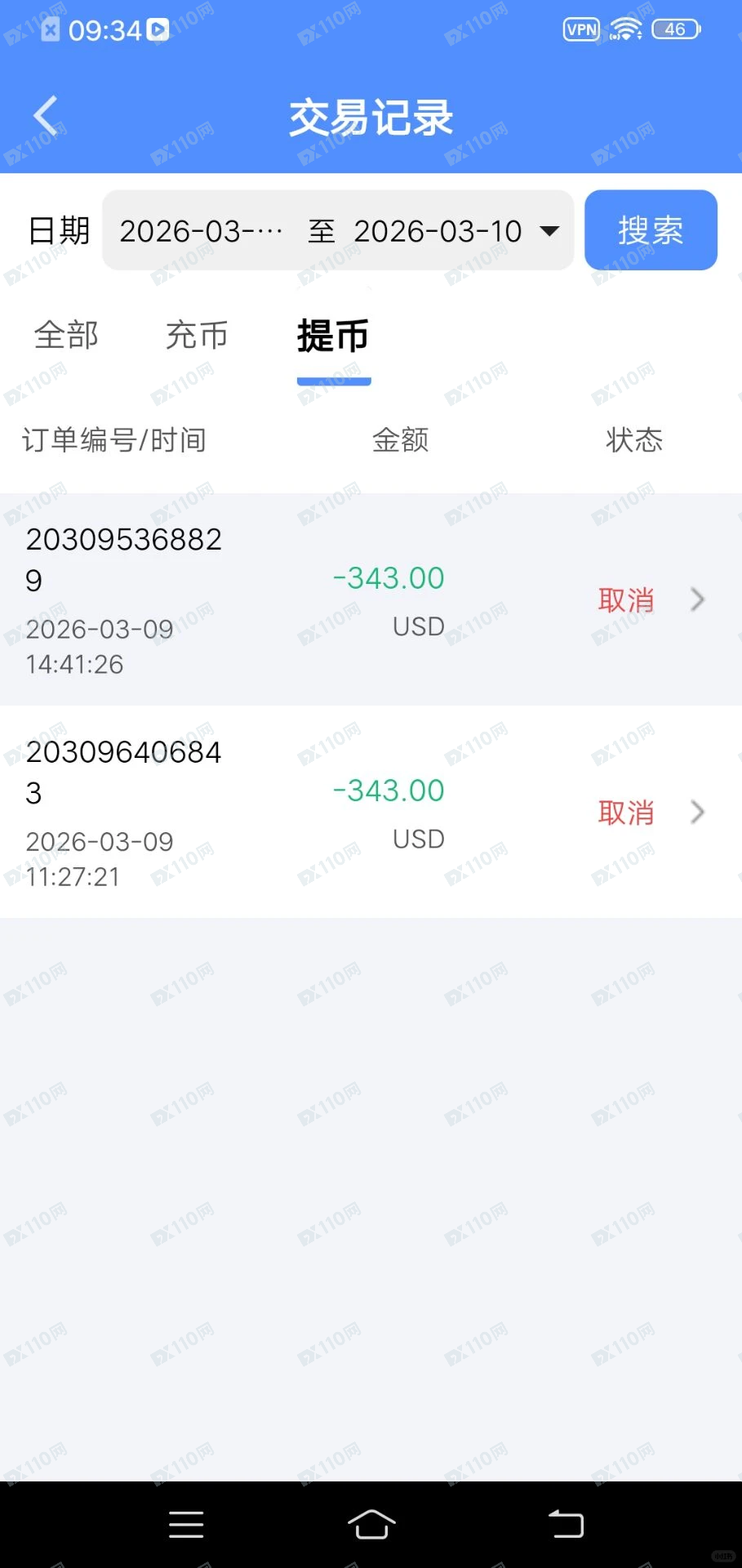Expand details of order 203096406843
This screenshot has height=1568, width=742.
pyautogui.click(x=698, y=812)
